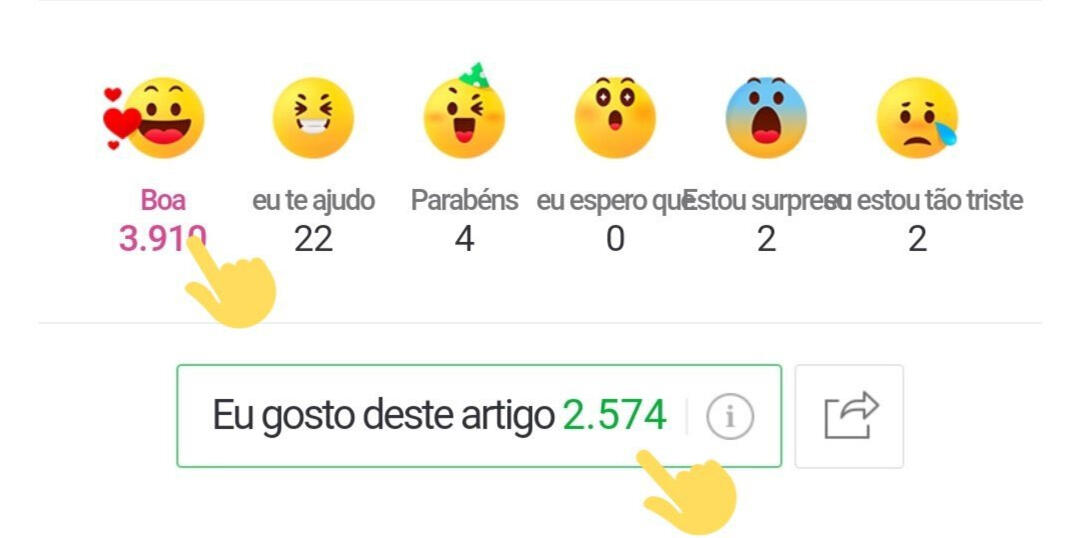
Task: Choose the "eu te ajudo" reaction
Action: coord(313,119)
